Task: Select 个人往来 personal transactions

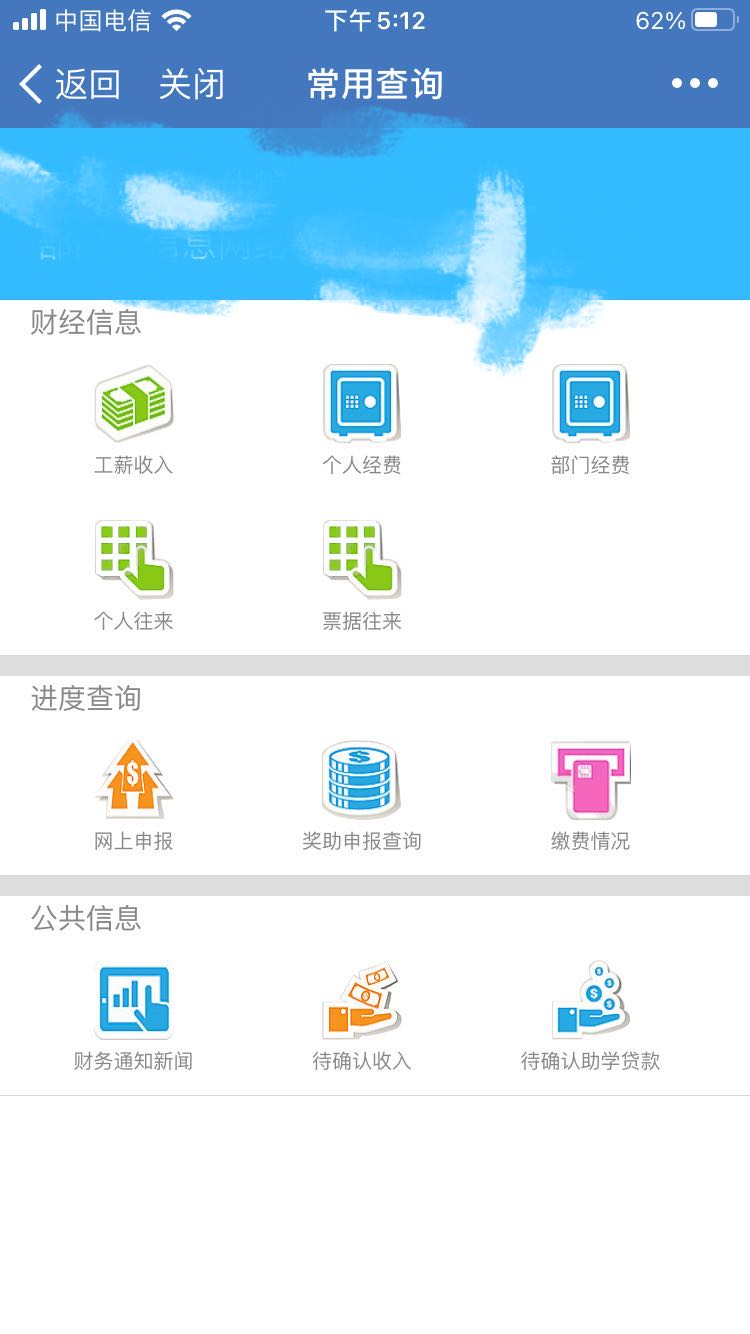Action: point(134,574)
